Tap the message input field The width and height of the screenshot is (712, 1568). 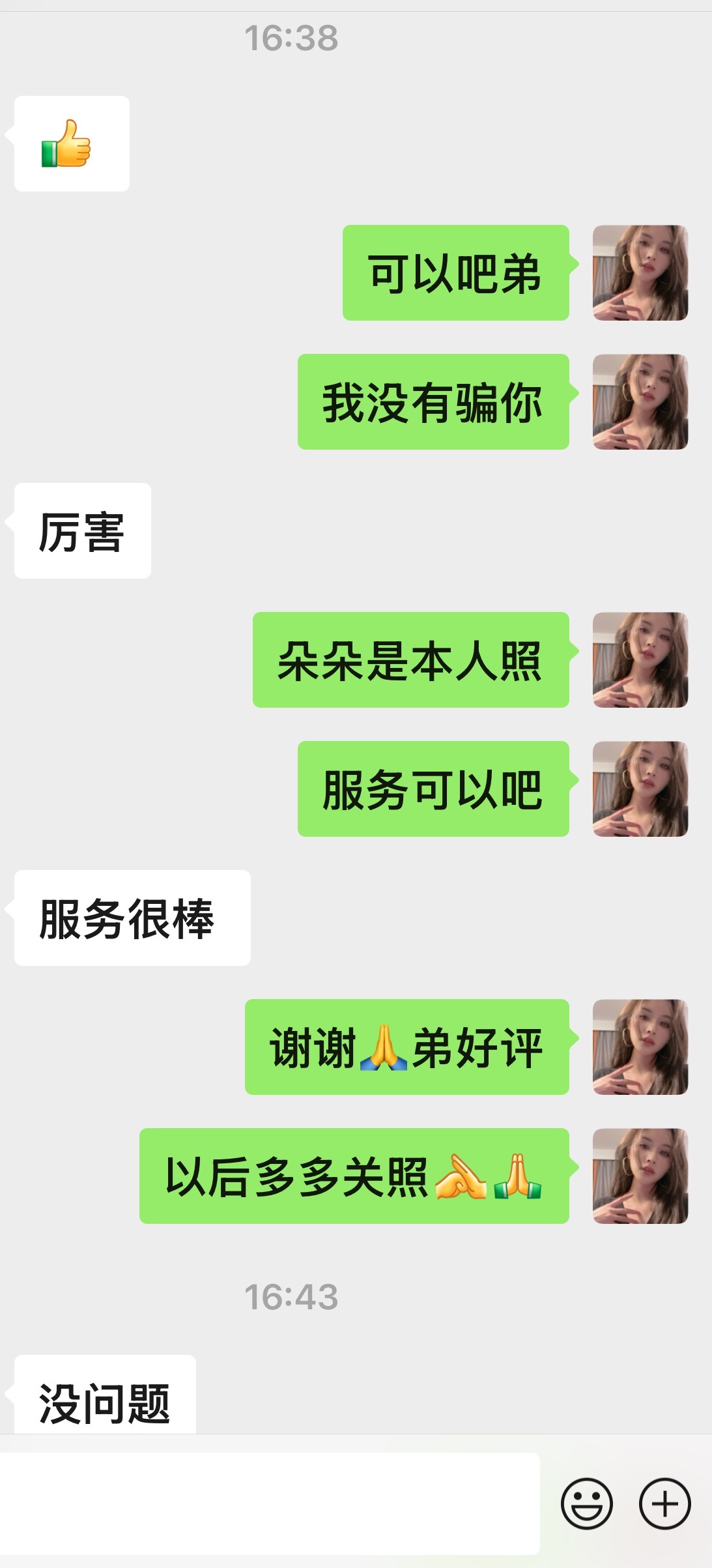270,1503
